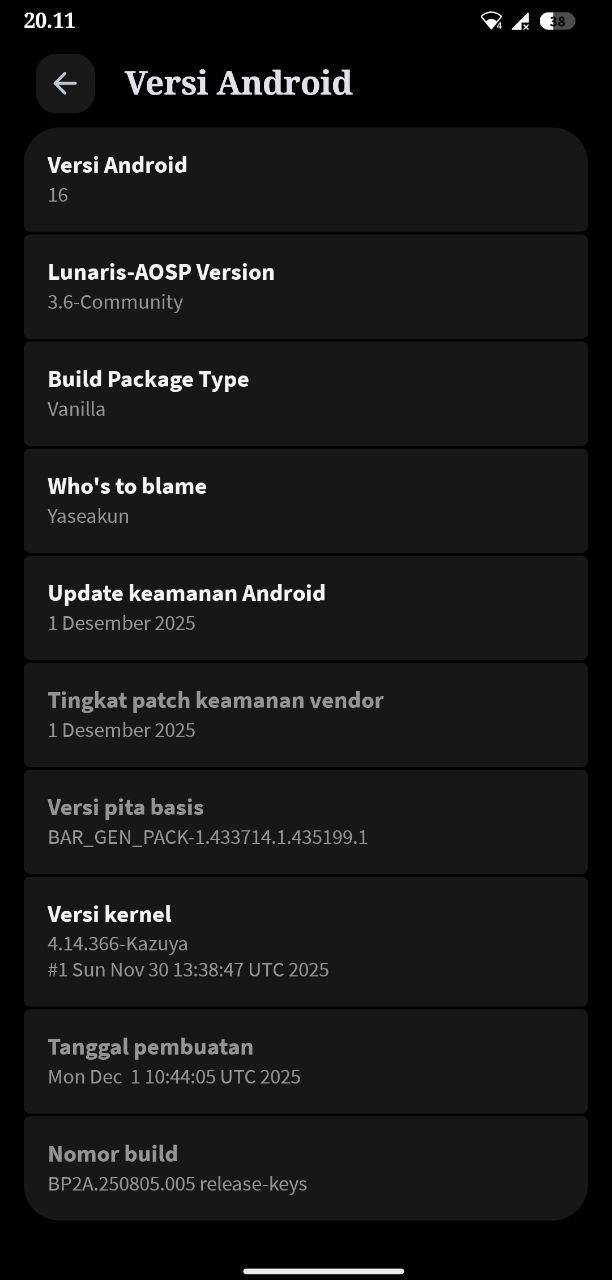Tap the Versi Android 16 row
The width and height of the screenshot is (612, 1280).
305,179
